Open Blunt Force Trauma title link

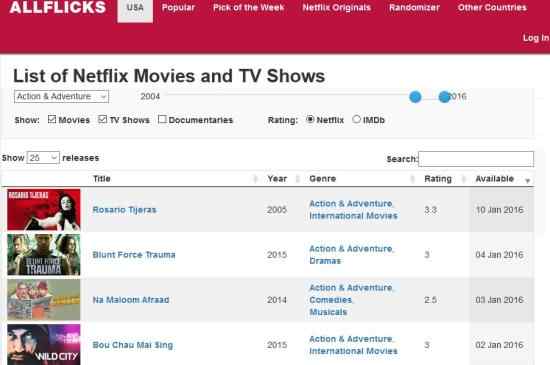[134, 255]
